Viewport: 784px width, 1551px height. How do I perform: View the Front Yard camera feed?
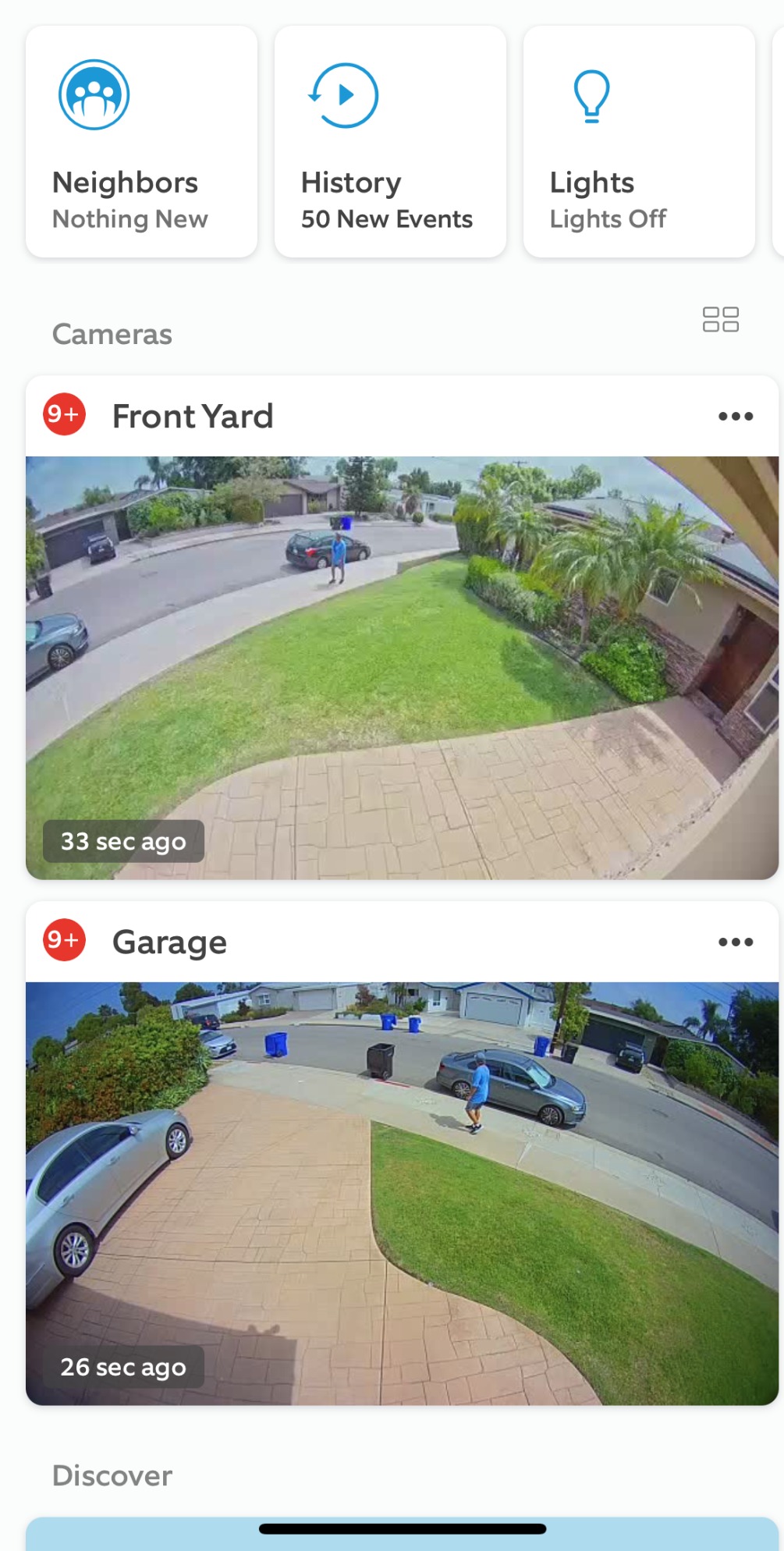pos(402,667)
